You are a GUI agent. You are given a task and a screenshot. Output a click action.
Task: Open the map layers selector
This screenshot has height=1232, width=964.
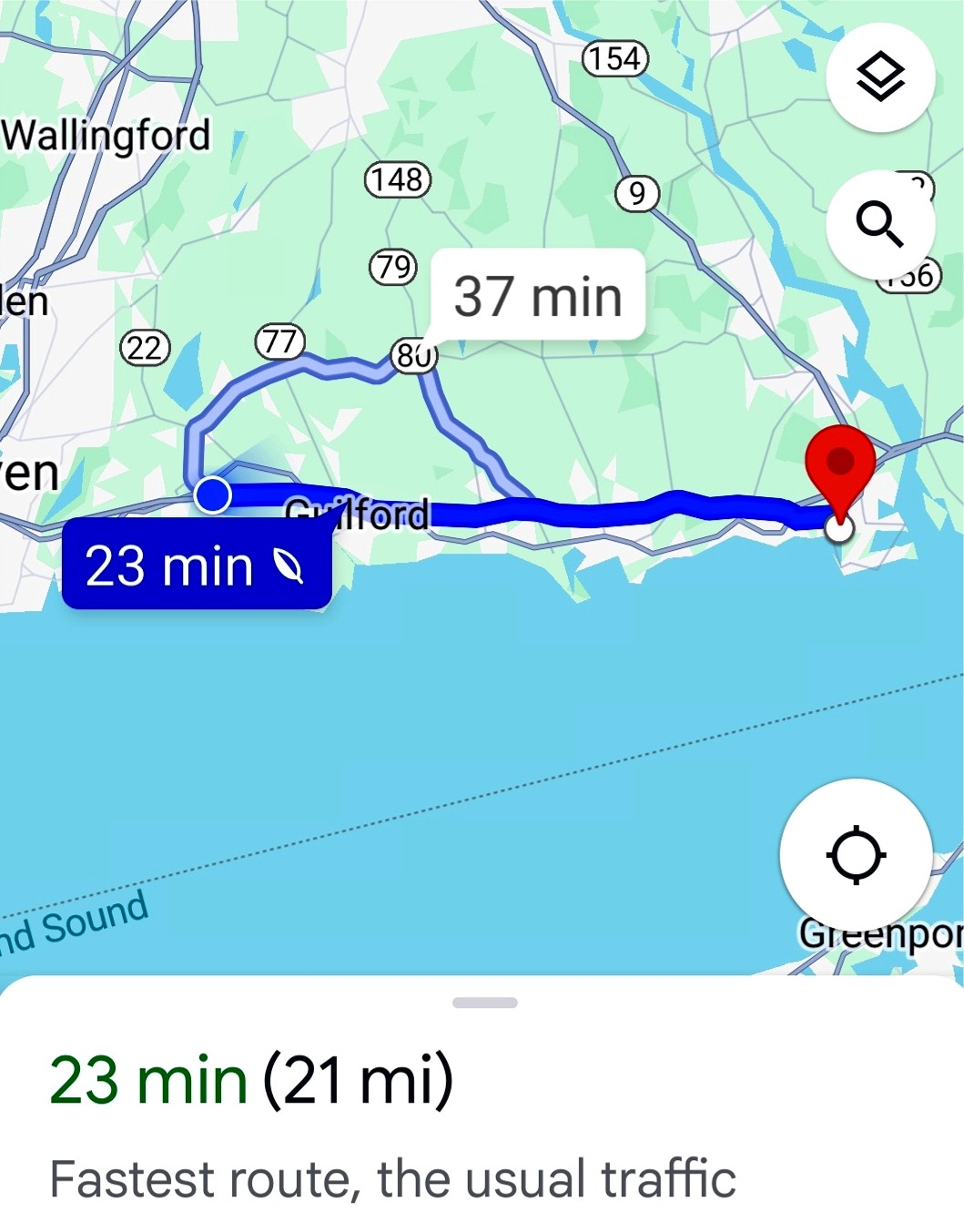880,77
